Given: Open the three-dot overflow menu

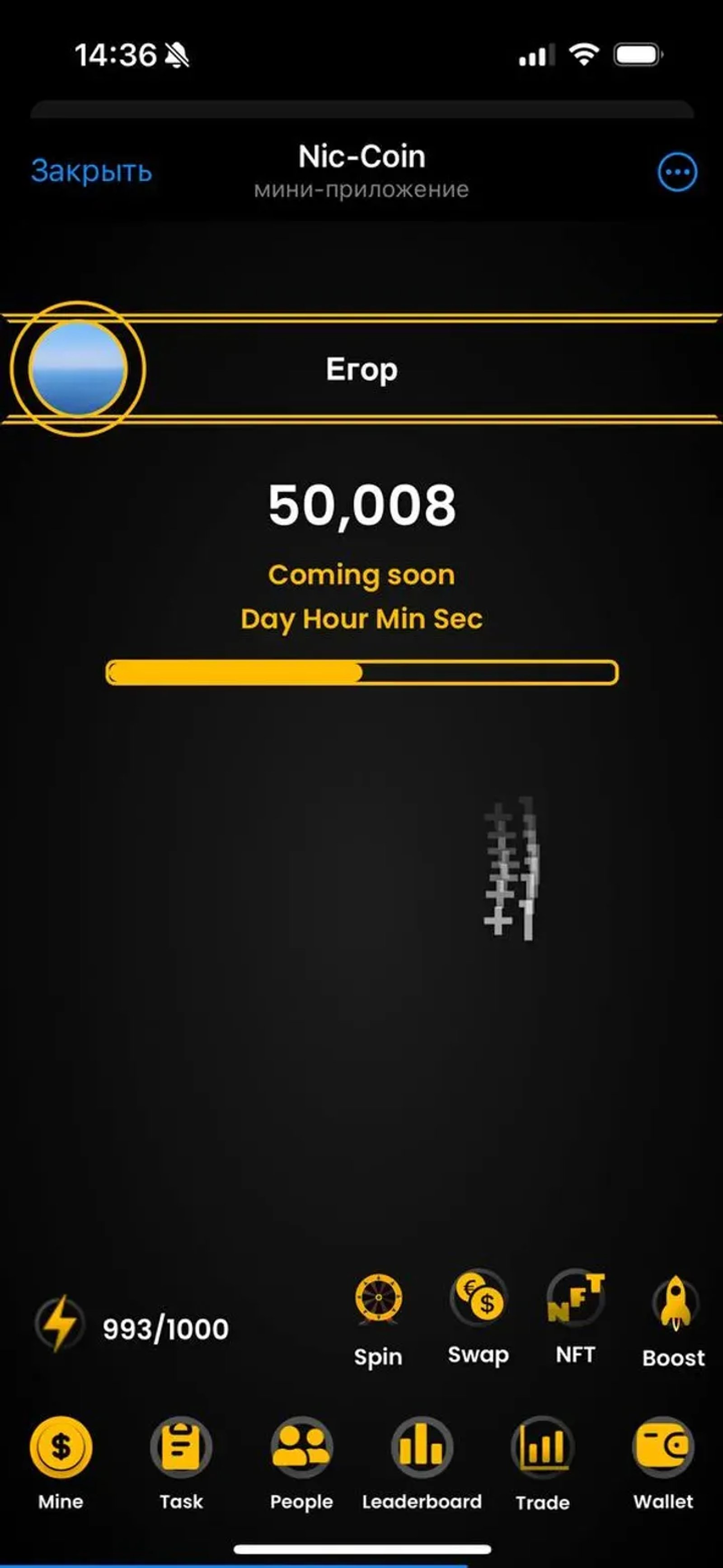Looking at the screenshot, I should [677, 172].
